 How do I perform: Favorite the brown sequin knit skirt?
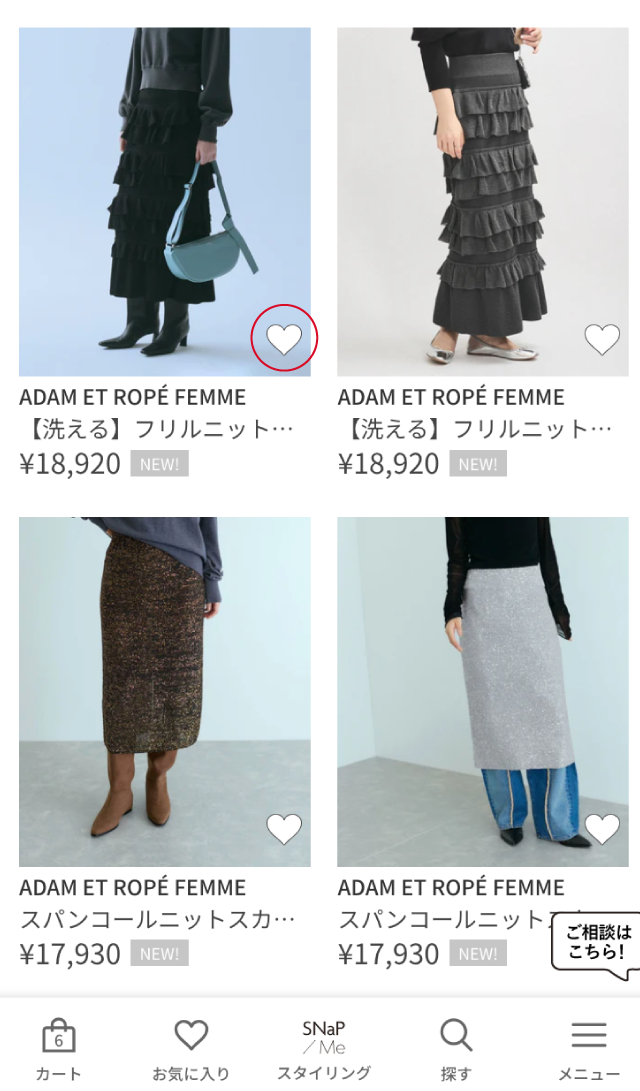pos(284,829)
